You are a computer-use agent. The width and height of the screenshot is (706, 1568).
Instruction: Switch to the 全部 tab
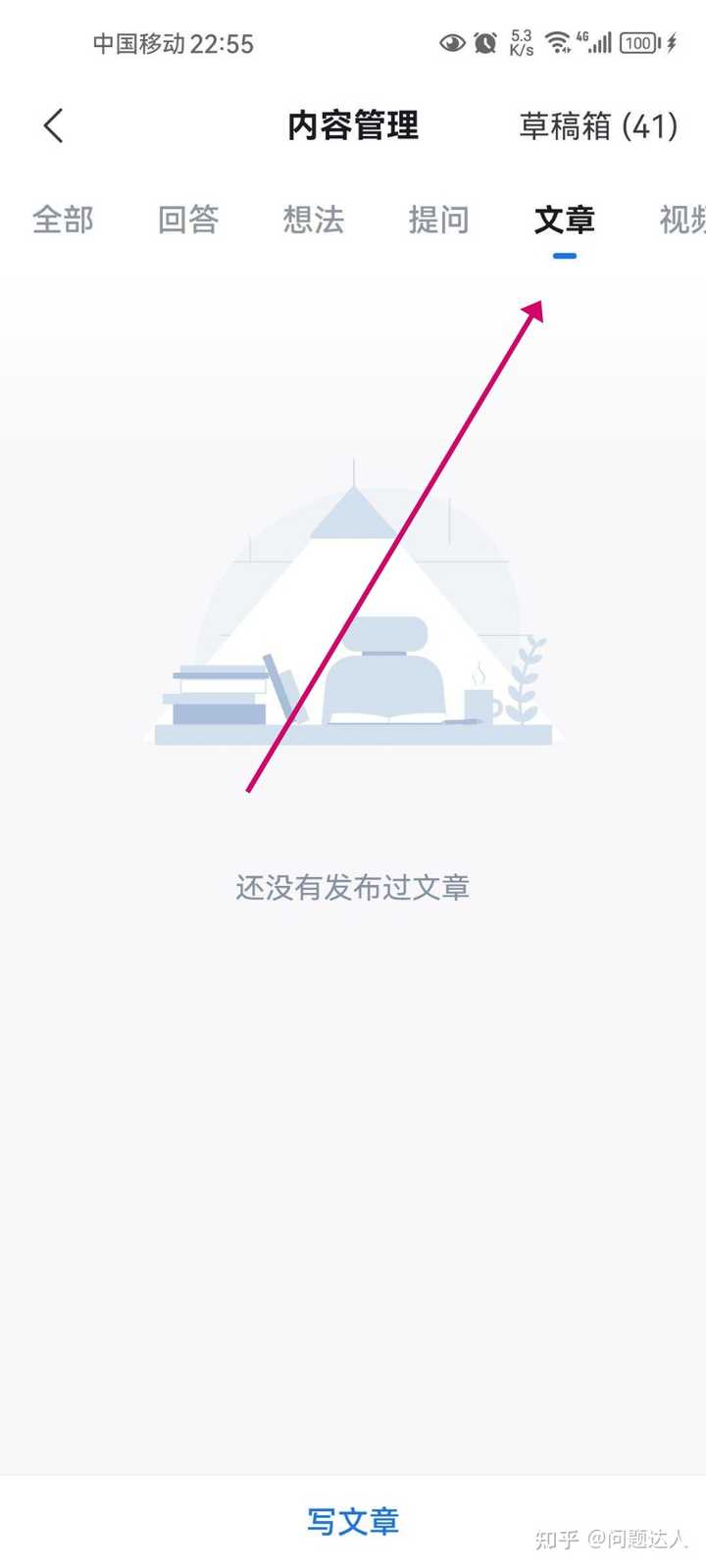point(63,220)
